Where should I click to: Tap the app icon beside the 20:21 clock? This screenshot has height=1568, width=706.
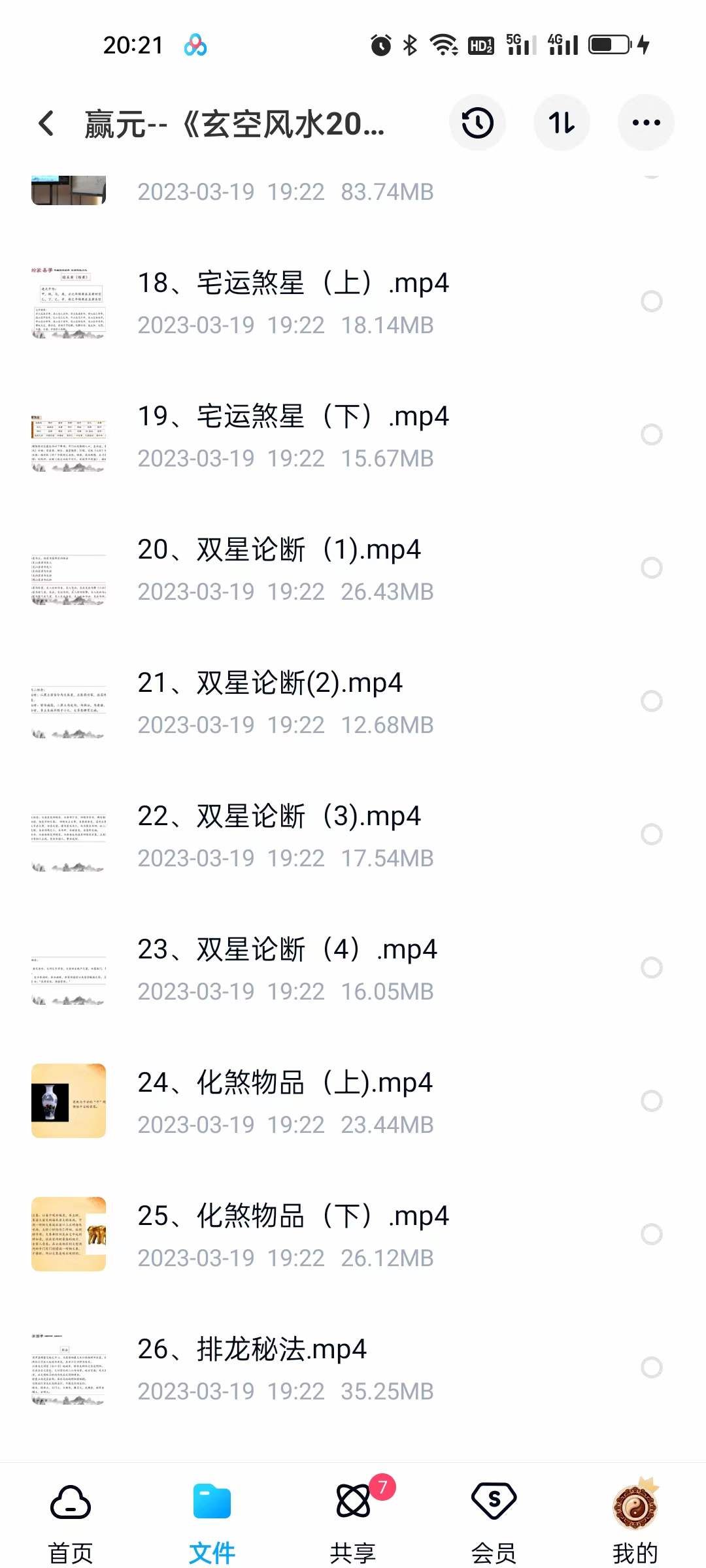coord(195,44)
